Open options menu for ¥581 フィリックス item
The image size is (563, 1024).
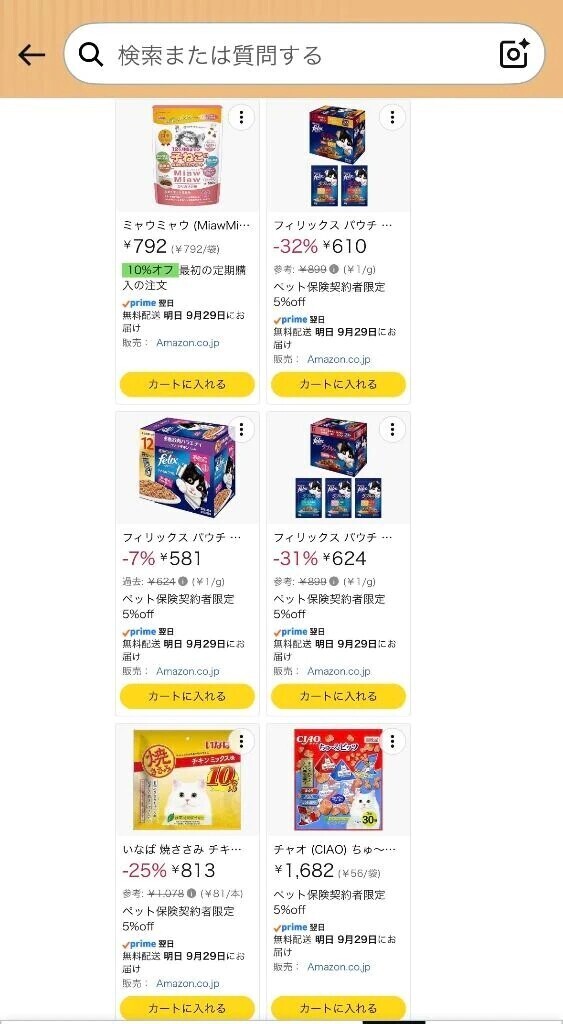[x=242, y=429]
